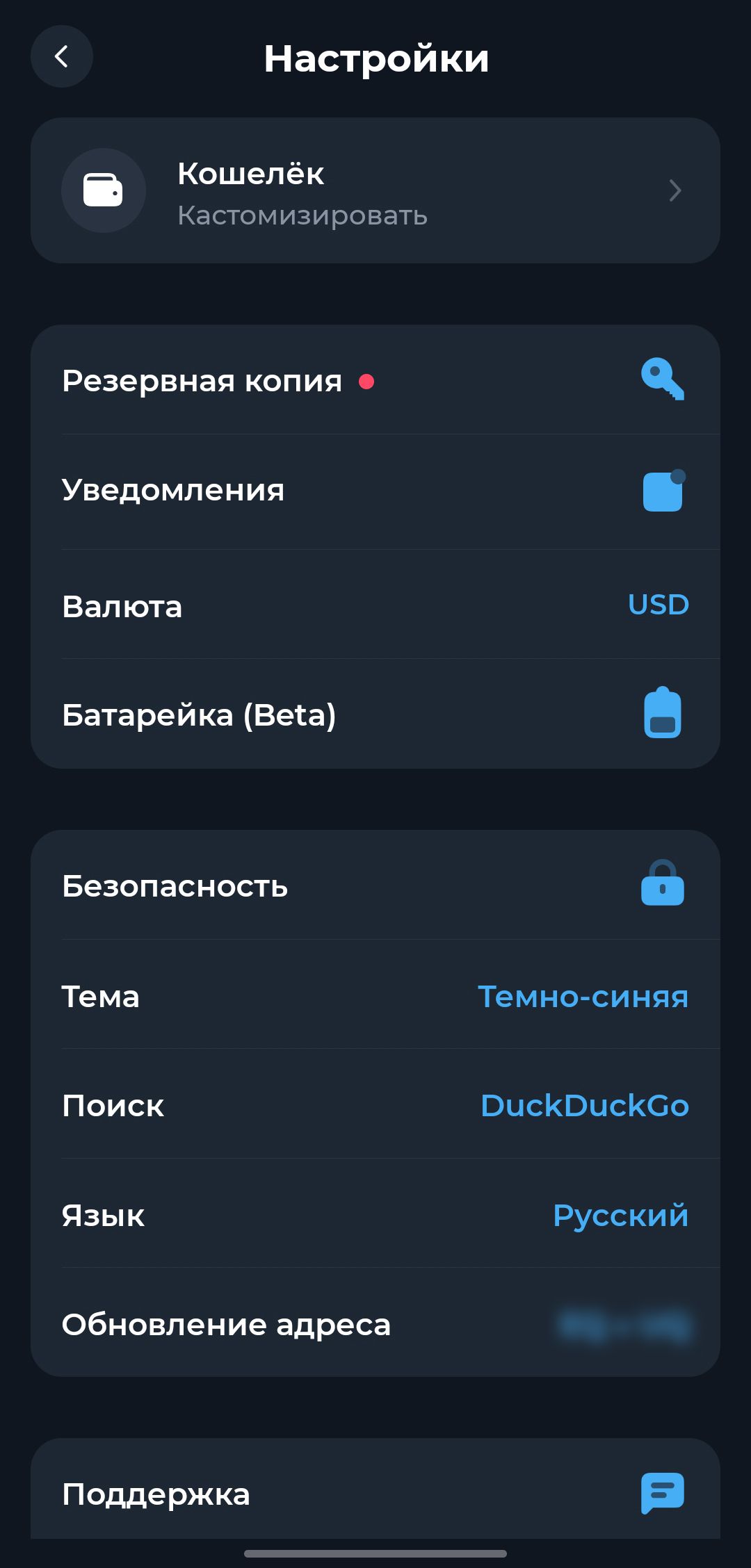The width and height of the screenshot is (751, 1568).
Task: Open the Уведомления settings row
Action: pyautogui.click(x=375, y=491)
